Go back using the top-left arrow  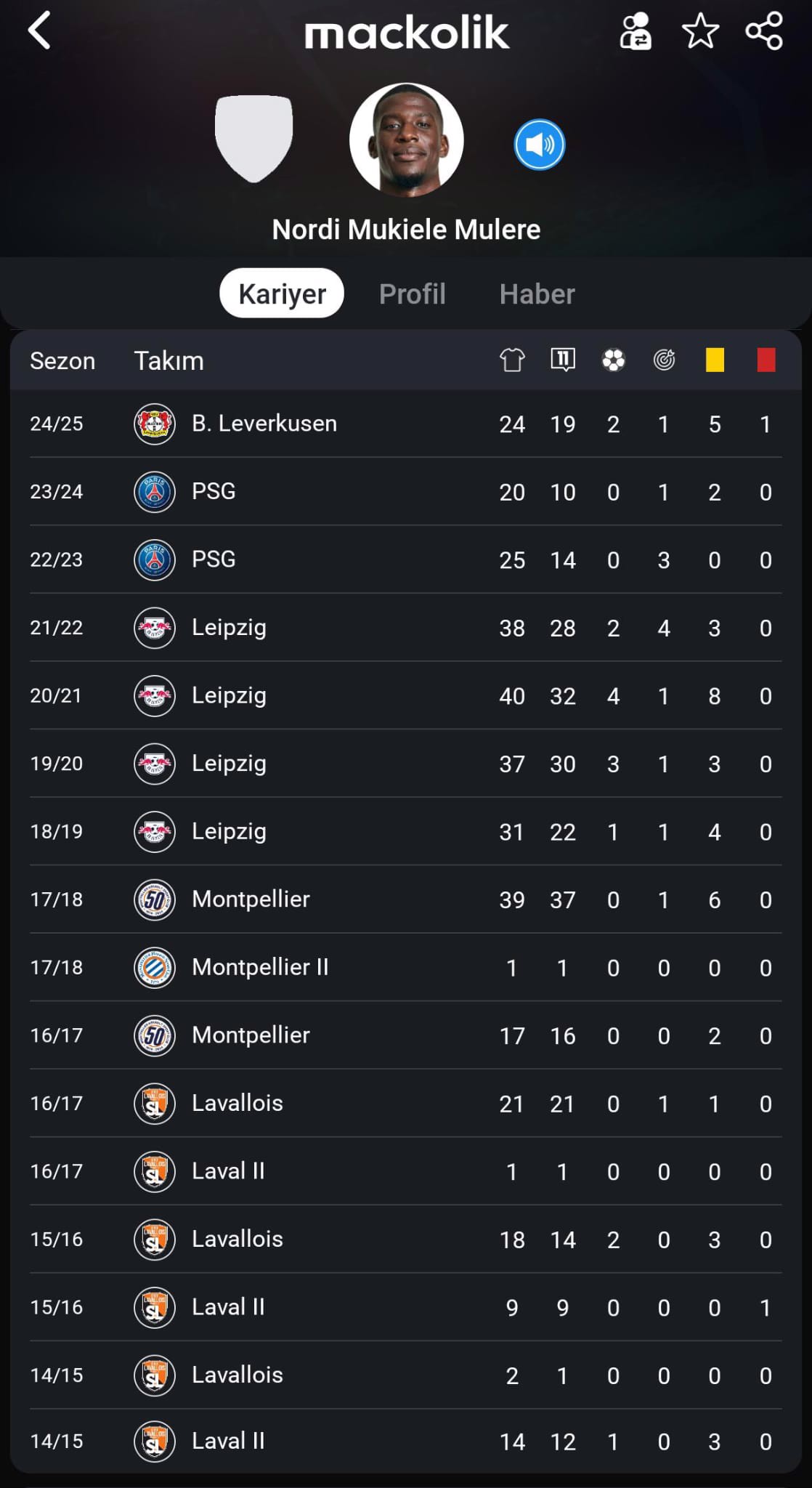pos(39,31)
